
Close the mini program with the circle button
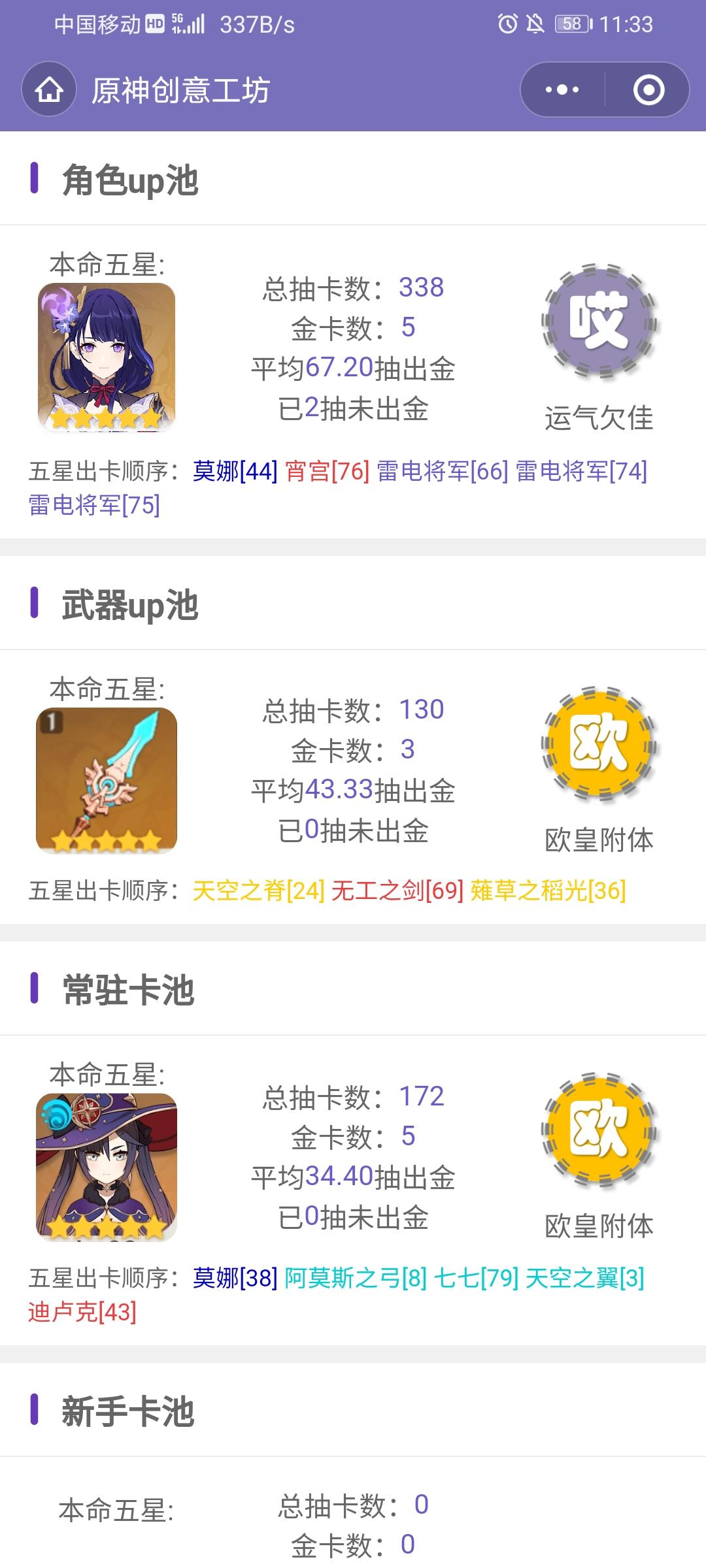pos(648,90)
